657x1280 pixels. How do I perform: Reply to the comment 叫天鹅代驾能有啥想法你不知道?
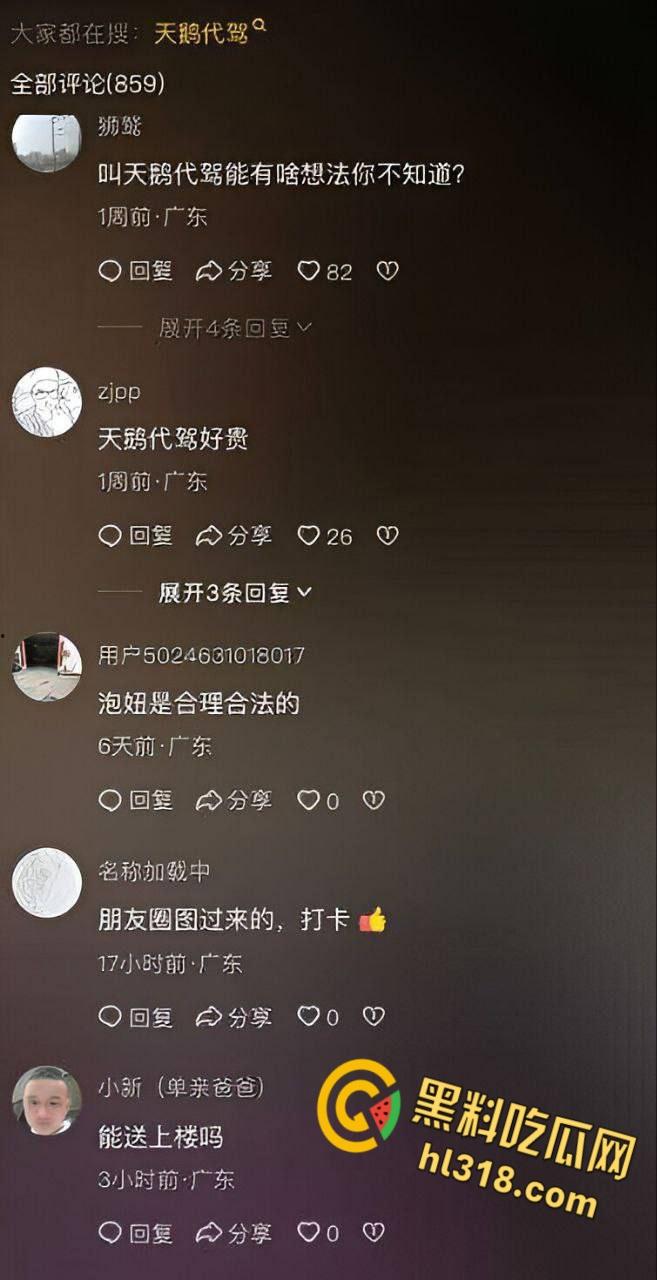point(136,271)
